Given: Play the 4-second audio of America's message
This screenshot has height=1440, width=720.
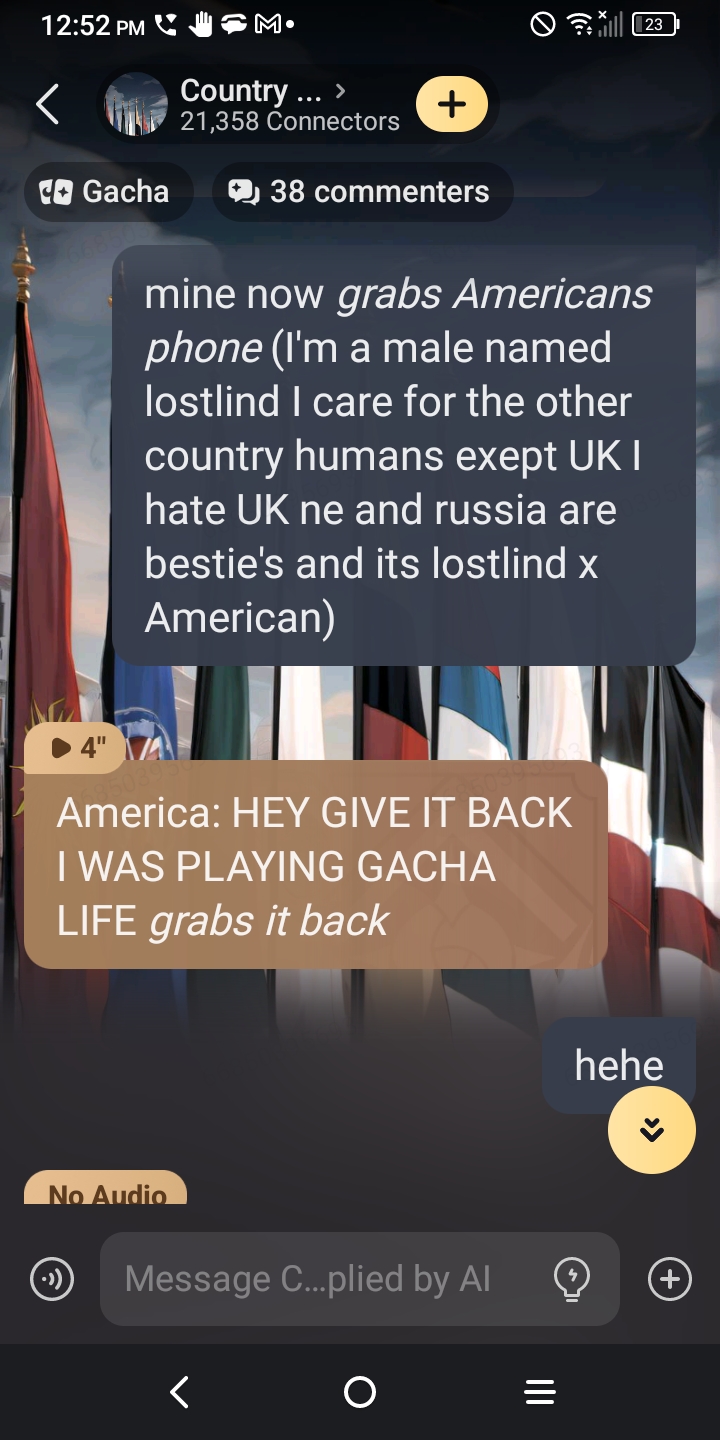Looking at the screenshot, I should coord(74,748).
